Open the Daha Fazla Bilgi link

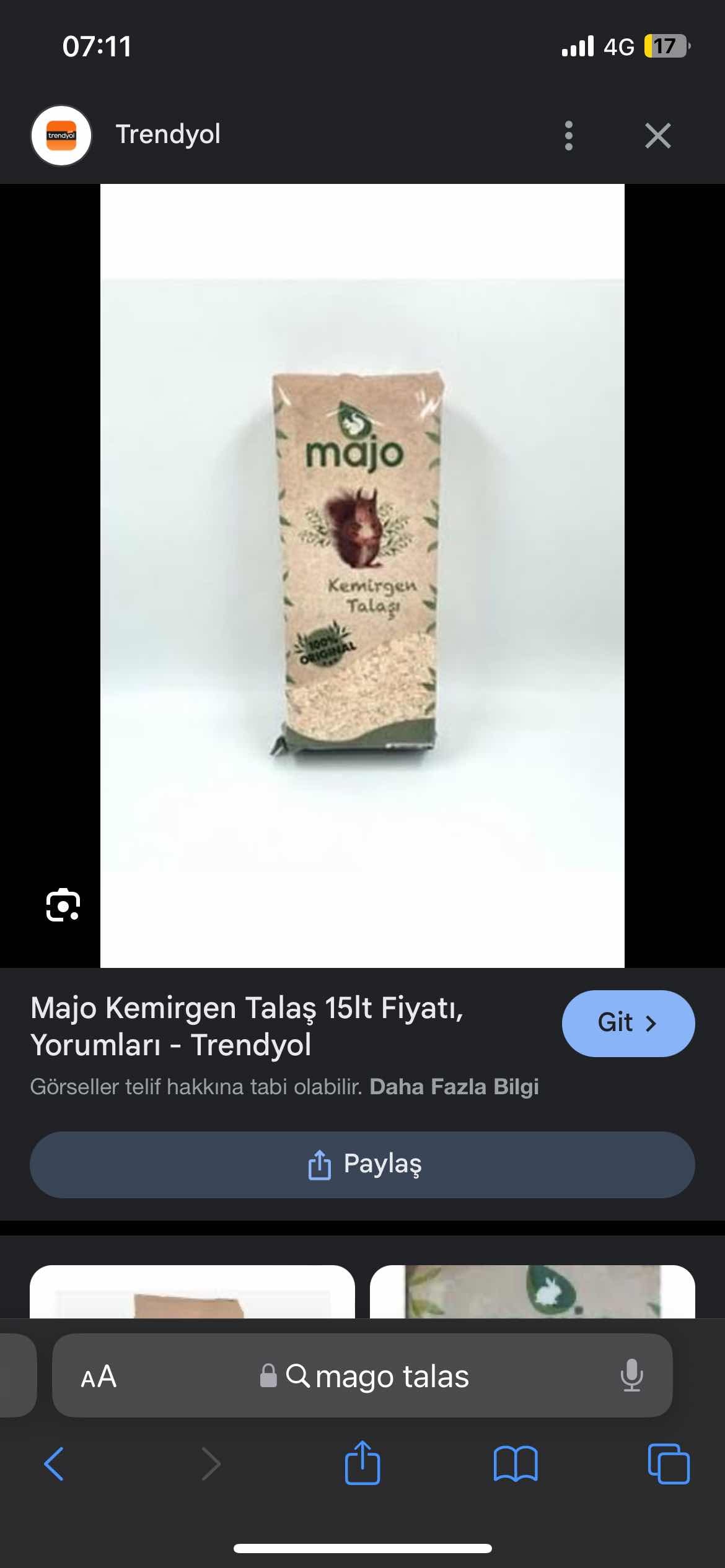454,1087
